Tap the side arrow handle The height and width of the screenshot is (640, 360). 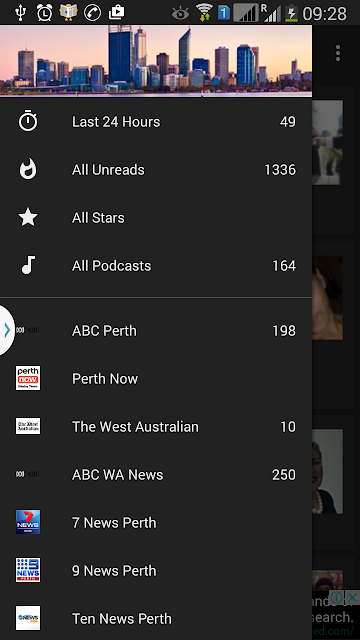point(7,330)
